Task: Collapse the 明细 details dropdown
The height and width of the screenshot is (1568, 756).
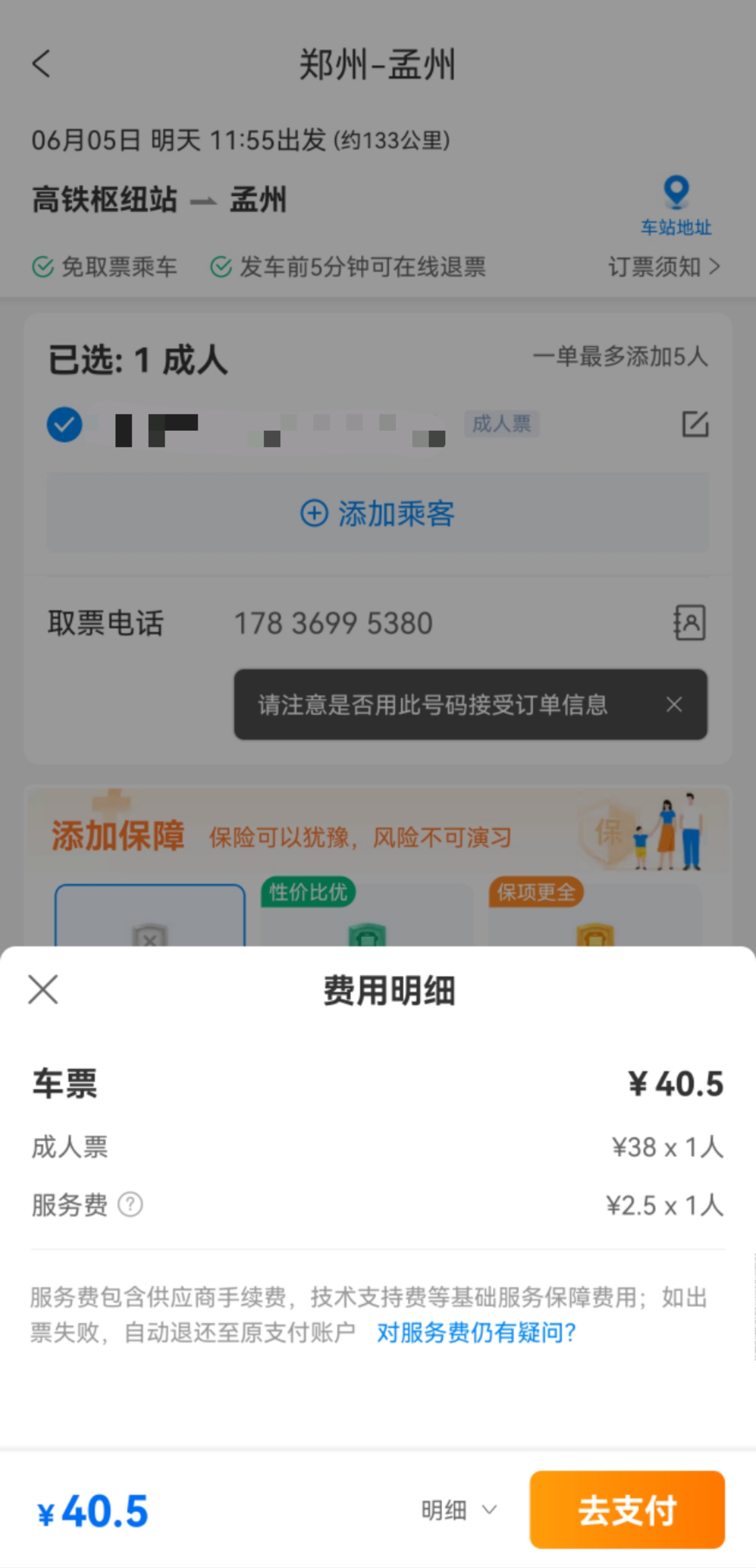Action: (460, 1510)
